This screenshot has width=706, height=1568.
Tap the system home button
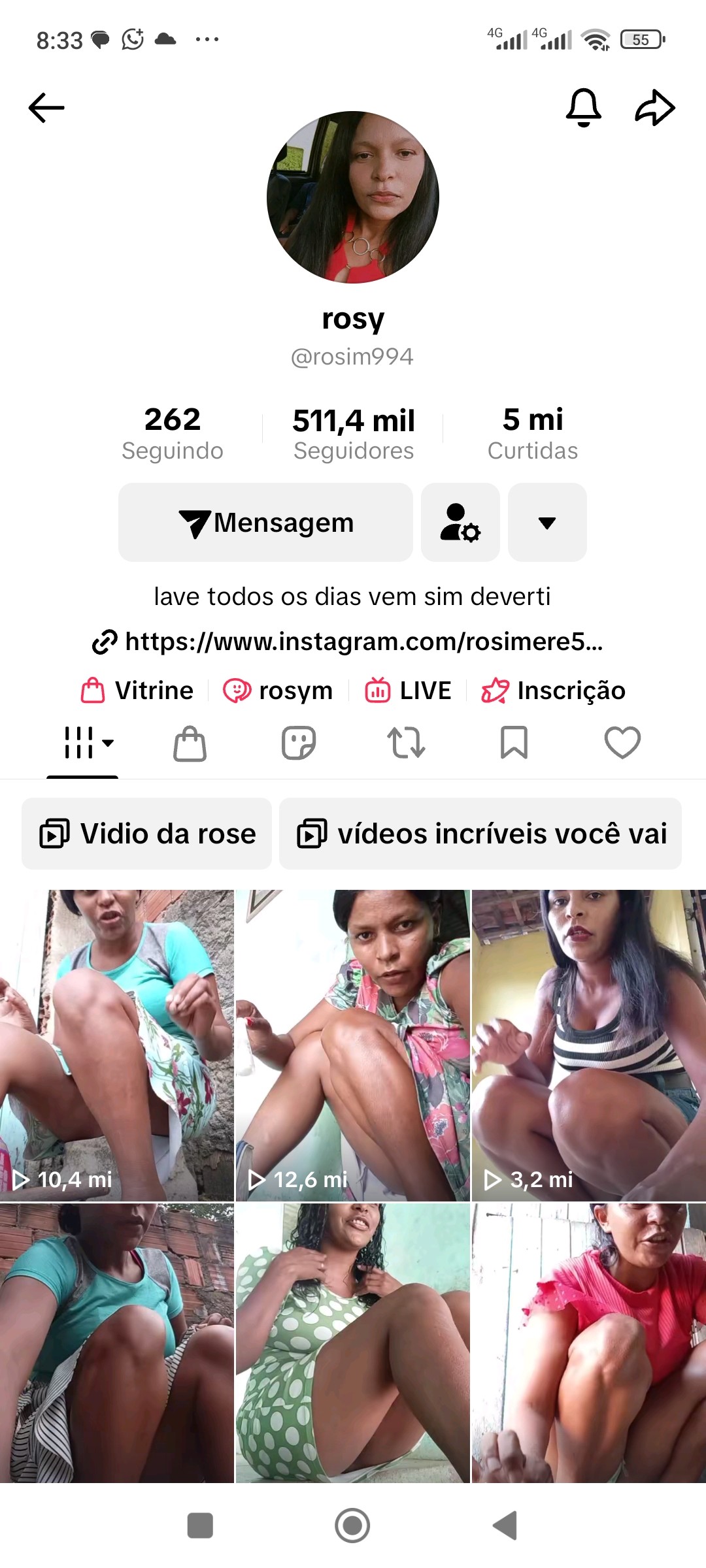[x=352, y=1526]
